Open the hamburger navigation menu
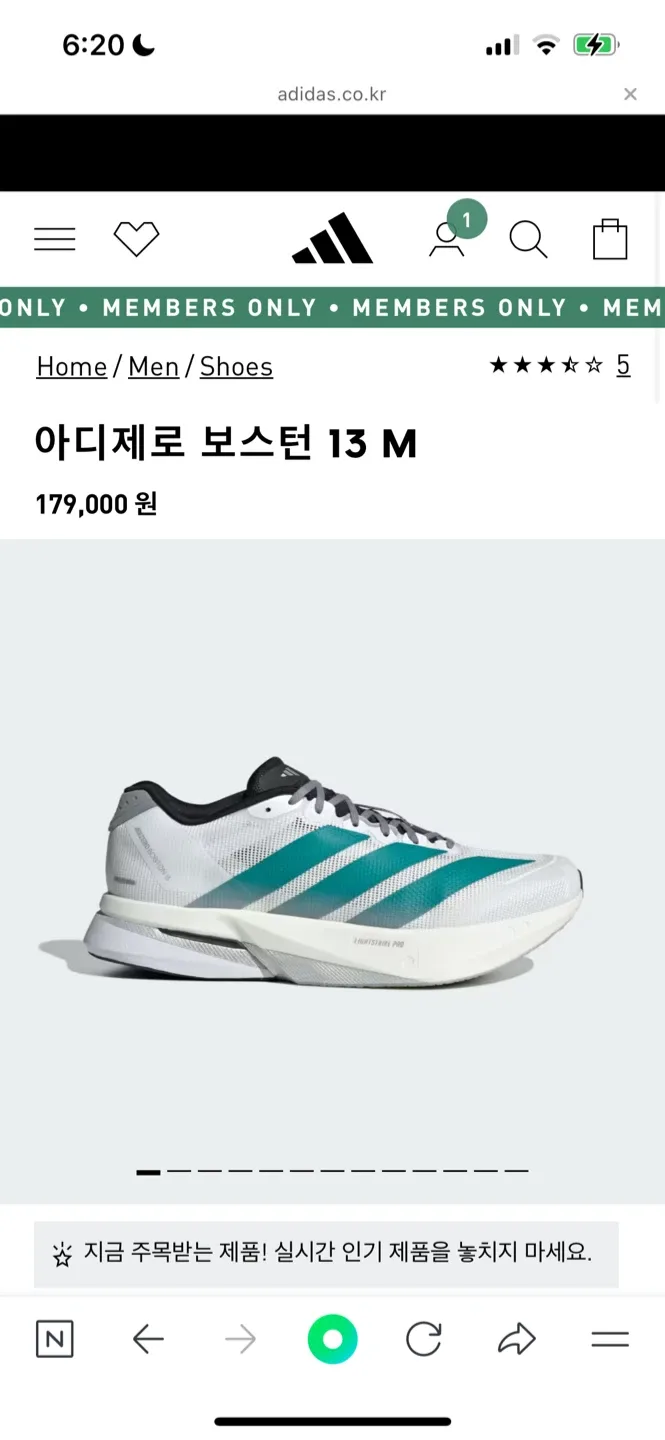The width and height of the screenshot is (665, 1440). (55, 239)
